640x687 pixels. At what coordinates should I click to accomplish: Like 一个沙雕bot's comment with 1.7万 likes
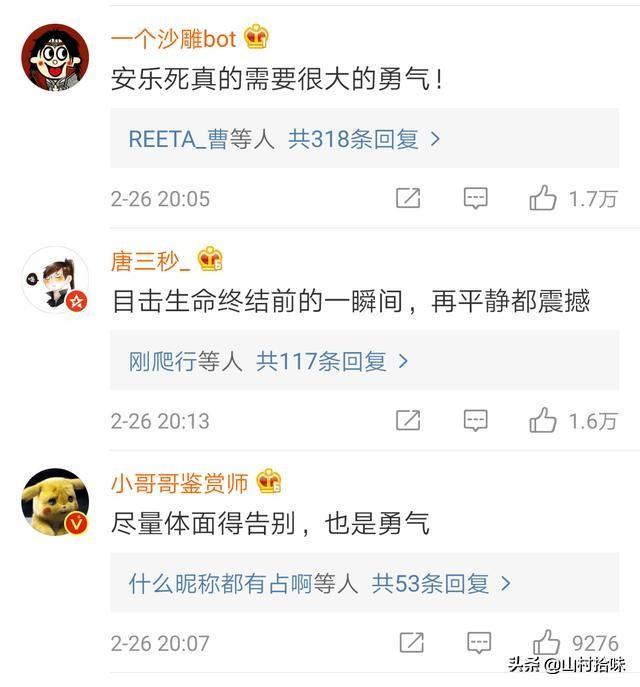click(543, 198)
